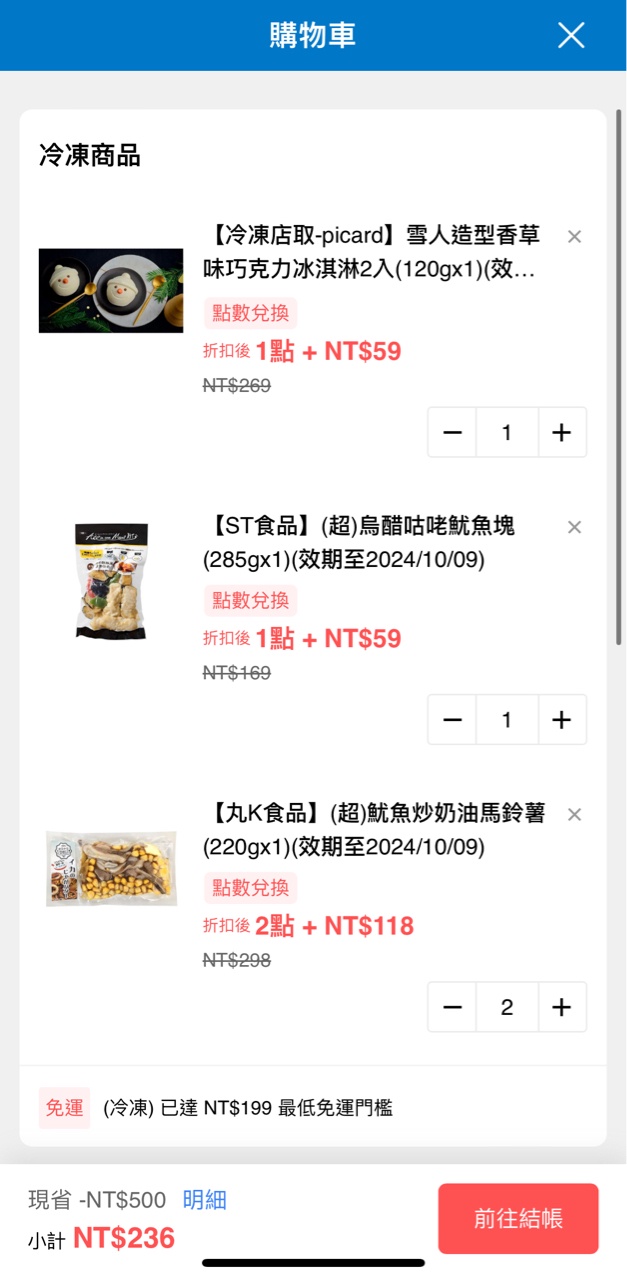Decrease quantity of 丸K食品 魷魚炒奶油馬鈴薯

[x=452, y=1007]
